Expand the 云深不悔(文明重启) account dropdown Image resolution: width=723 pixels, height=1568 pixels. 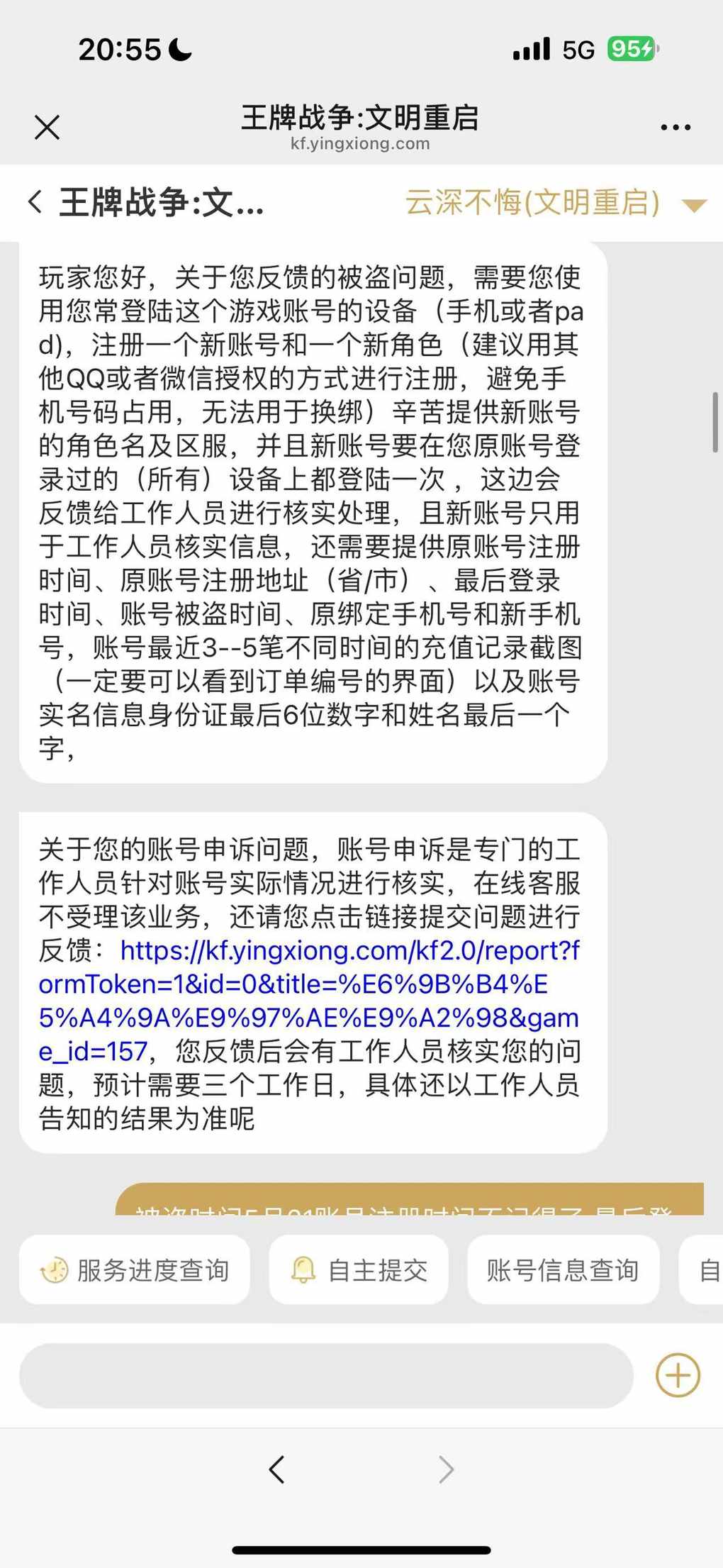coord(694,205)
